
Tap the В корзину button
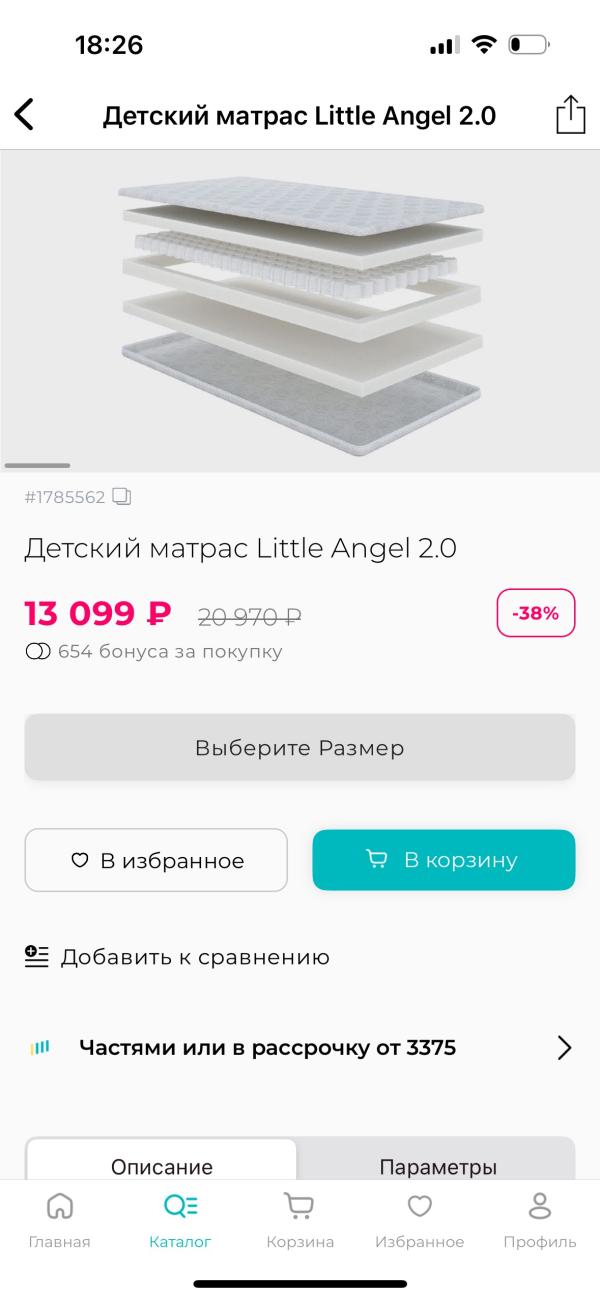444,860
